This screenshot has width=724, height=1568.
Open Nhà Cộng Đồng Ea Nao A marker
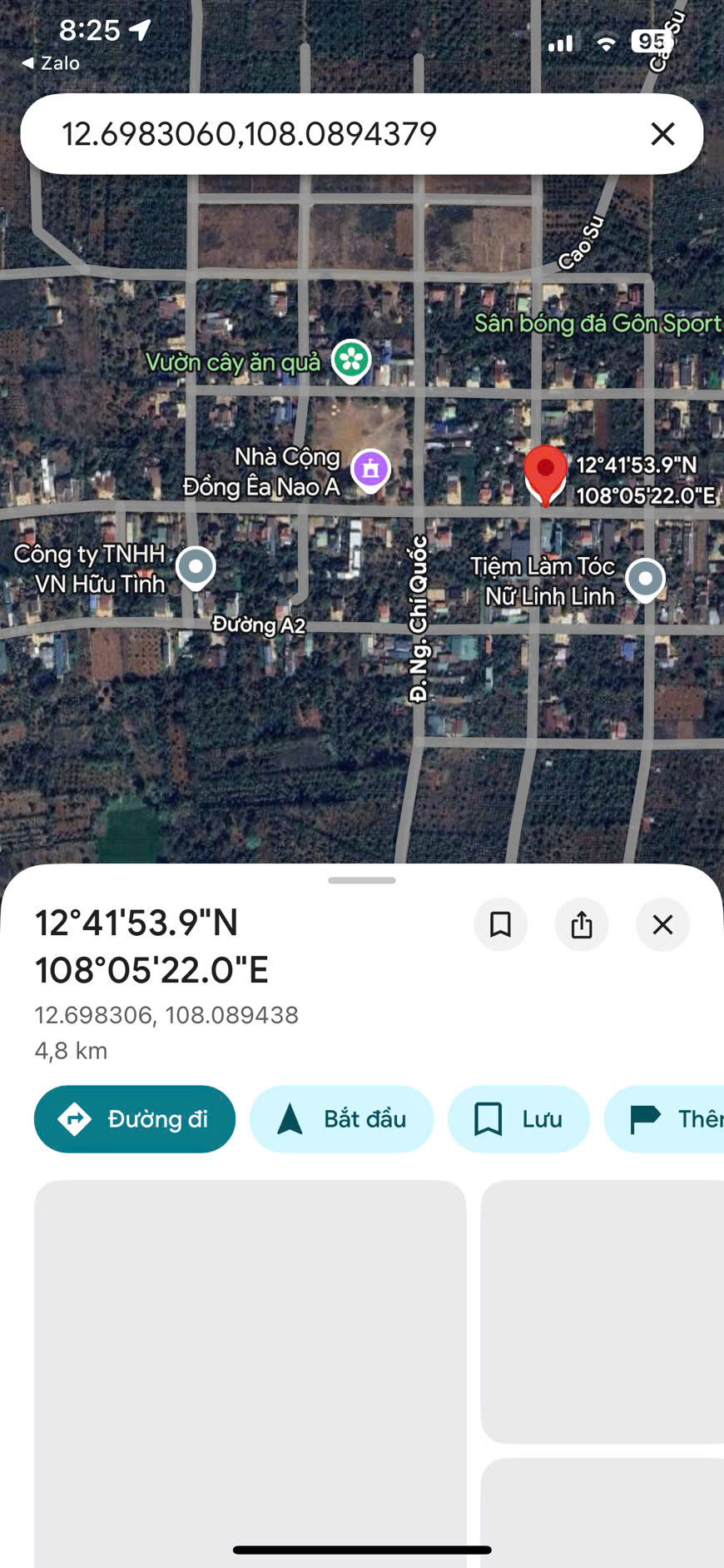point(370,470)
